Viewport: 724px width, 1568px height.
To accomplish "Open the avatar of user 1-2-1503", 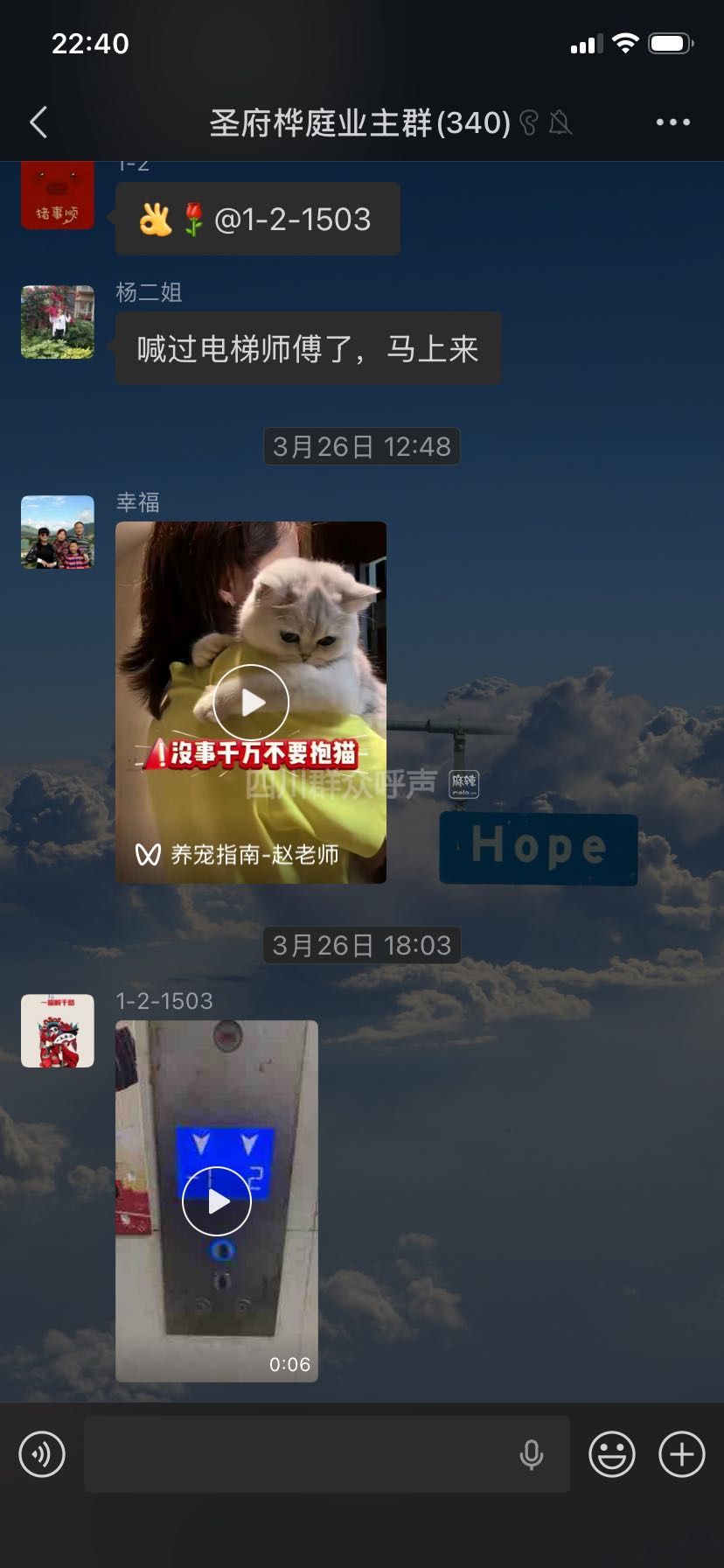I will 58,1031.
